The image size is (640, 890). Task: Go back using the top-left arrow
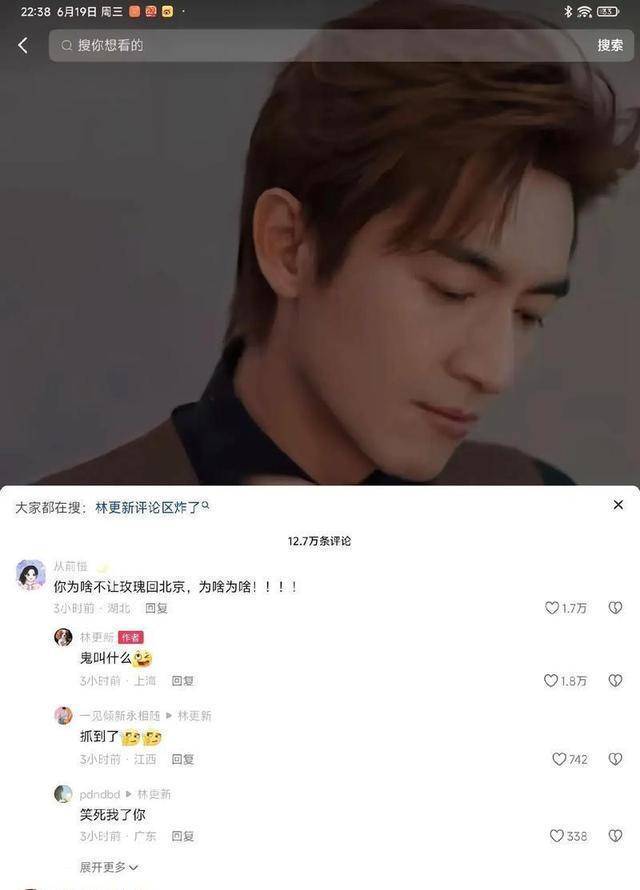click(23, 45)
